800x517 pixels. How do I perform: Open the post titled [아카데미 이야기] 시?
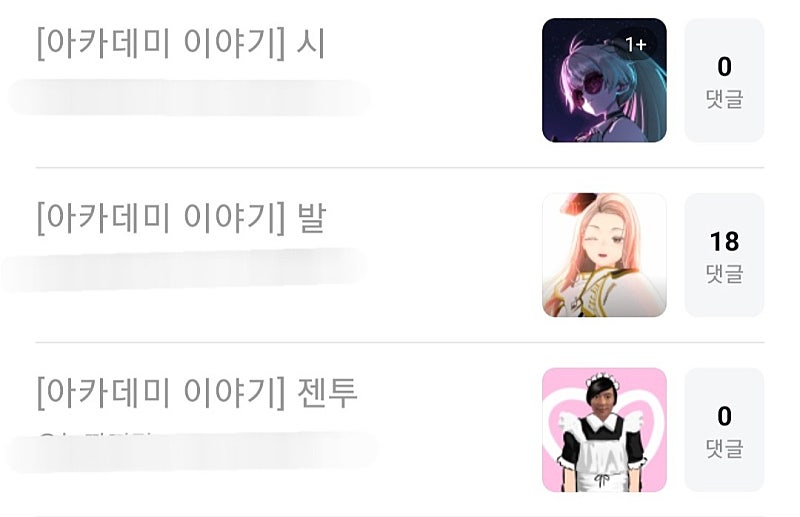(180, 46)
